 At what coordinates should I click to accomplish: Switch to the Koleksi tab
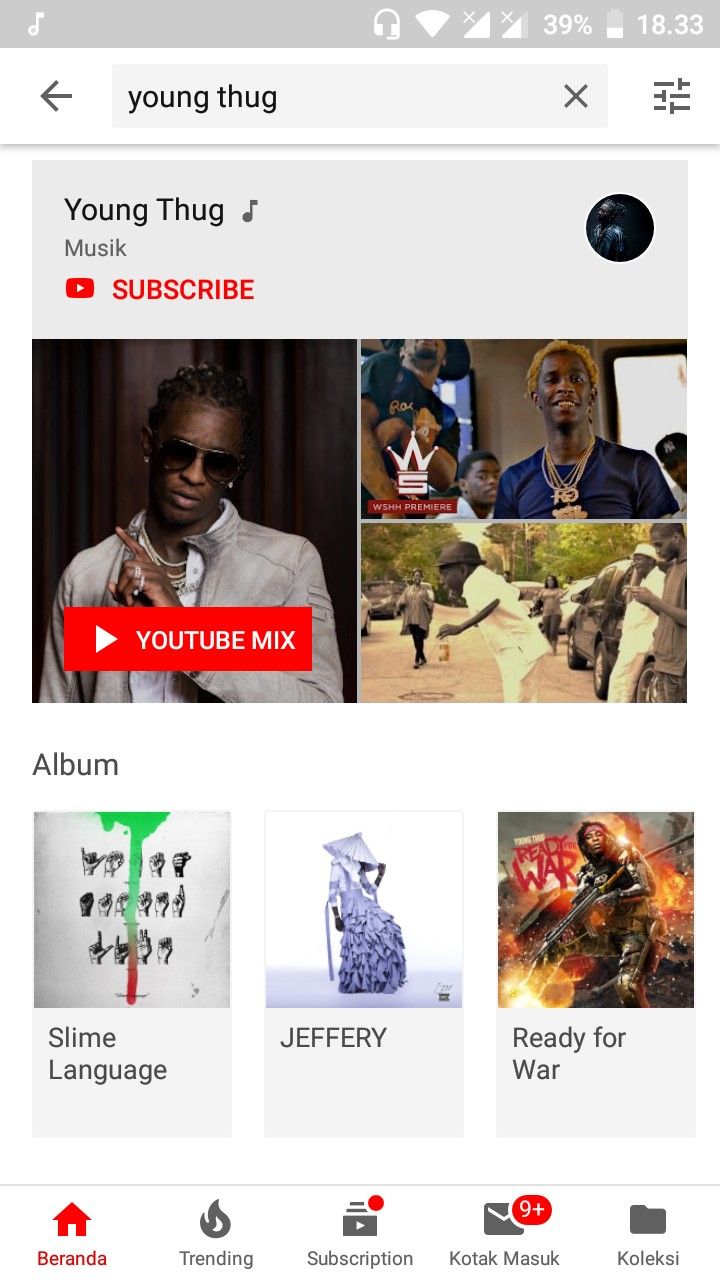(648, 1234)
